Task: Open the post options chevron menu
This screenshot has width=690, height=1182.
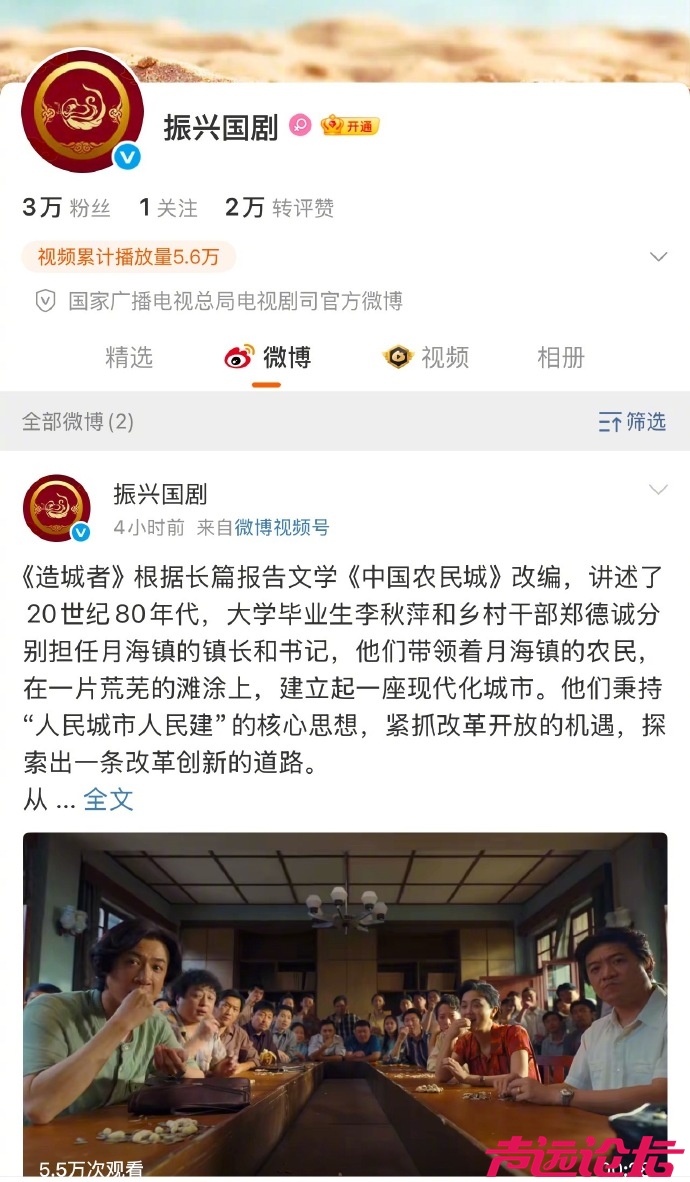Action: [658, 490]
